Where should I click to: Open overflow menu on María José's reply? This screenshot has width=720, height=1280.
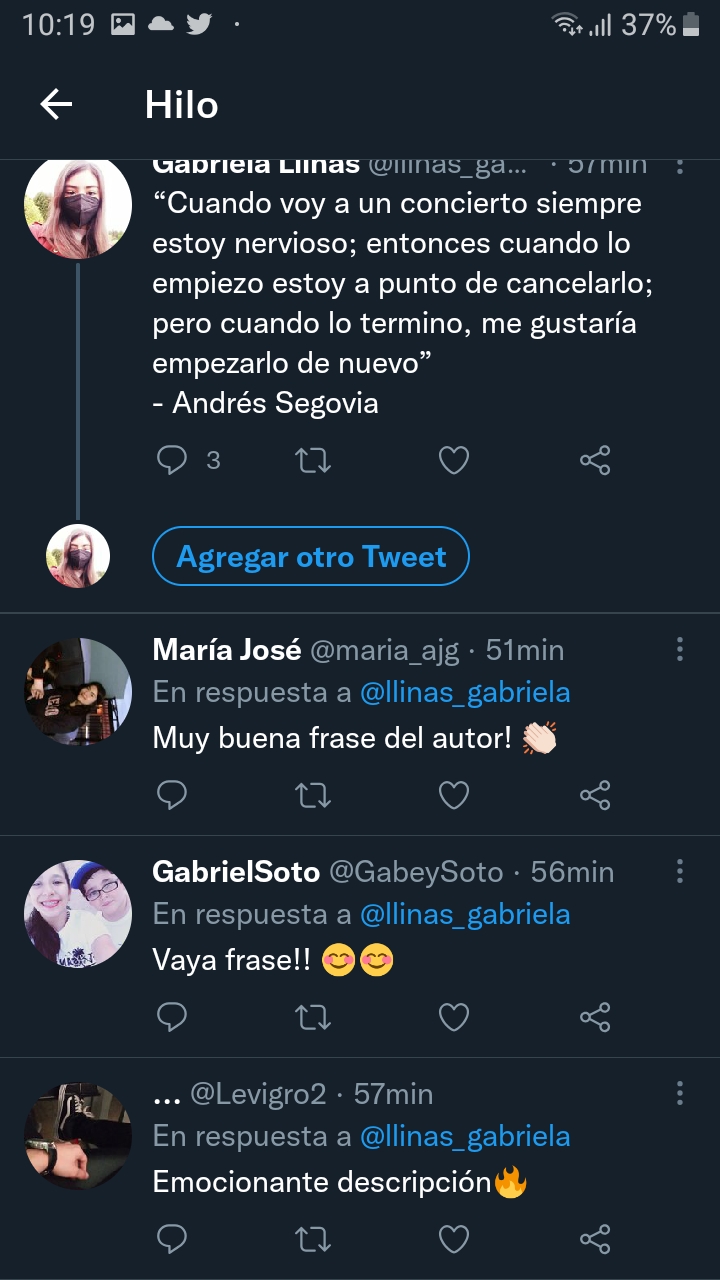[x=680, y=650]
